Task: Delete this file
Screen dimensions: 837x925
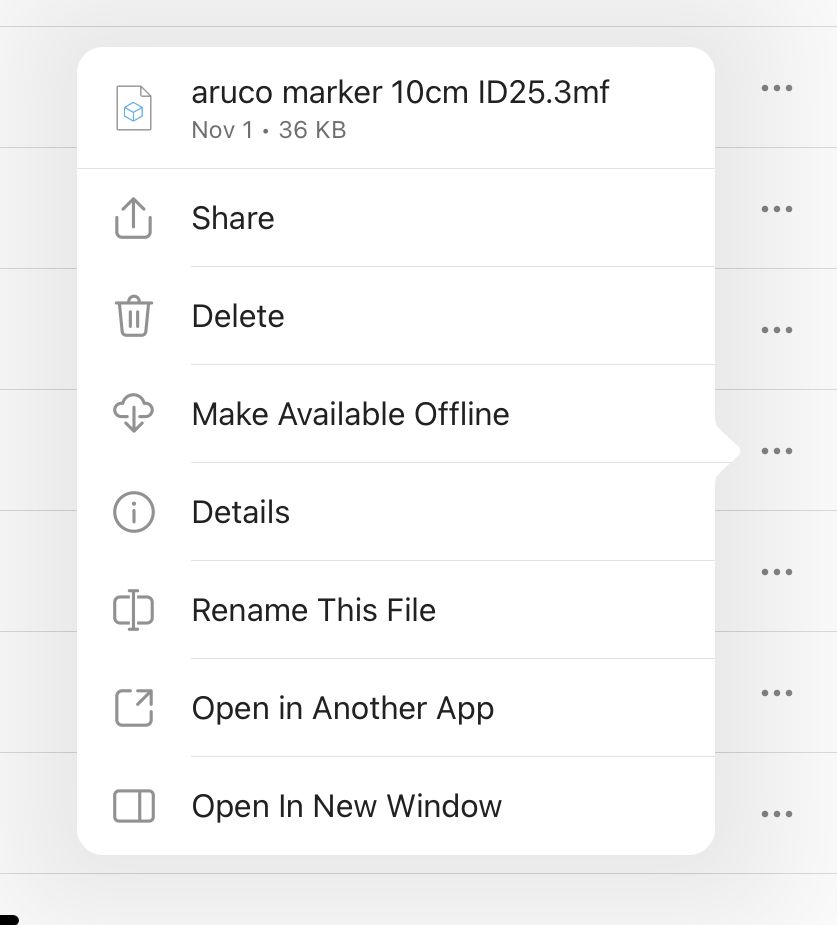Action: (238, 316)
